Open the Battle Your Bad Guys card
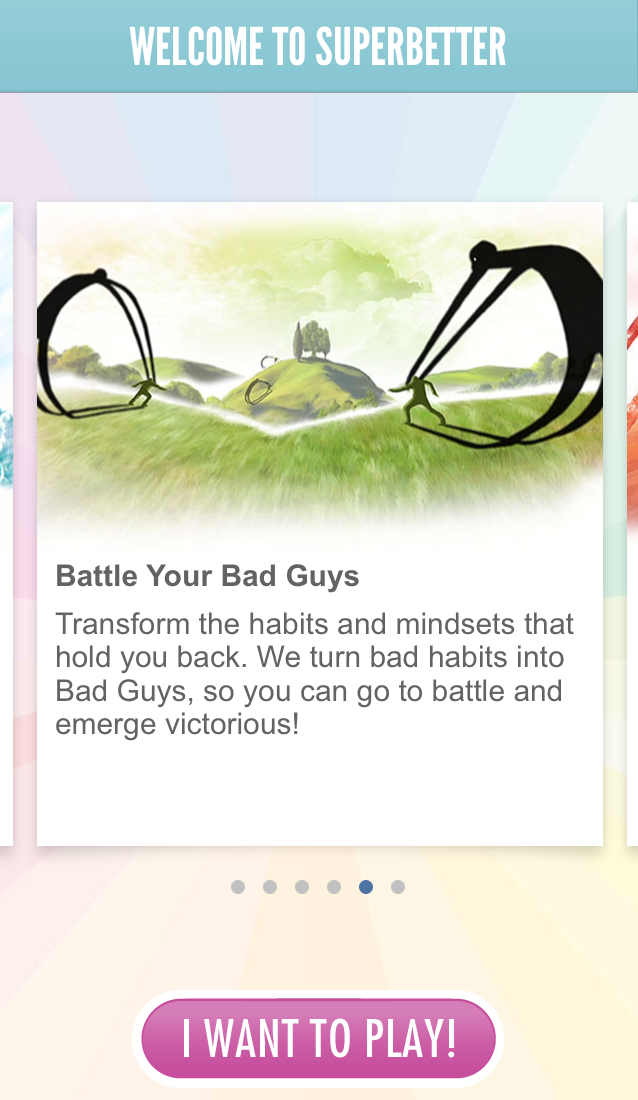Viewport: 638px width, 1100px height. (x=320, y=523)
